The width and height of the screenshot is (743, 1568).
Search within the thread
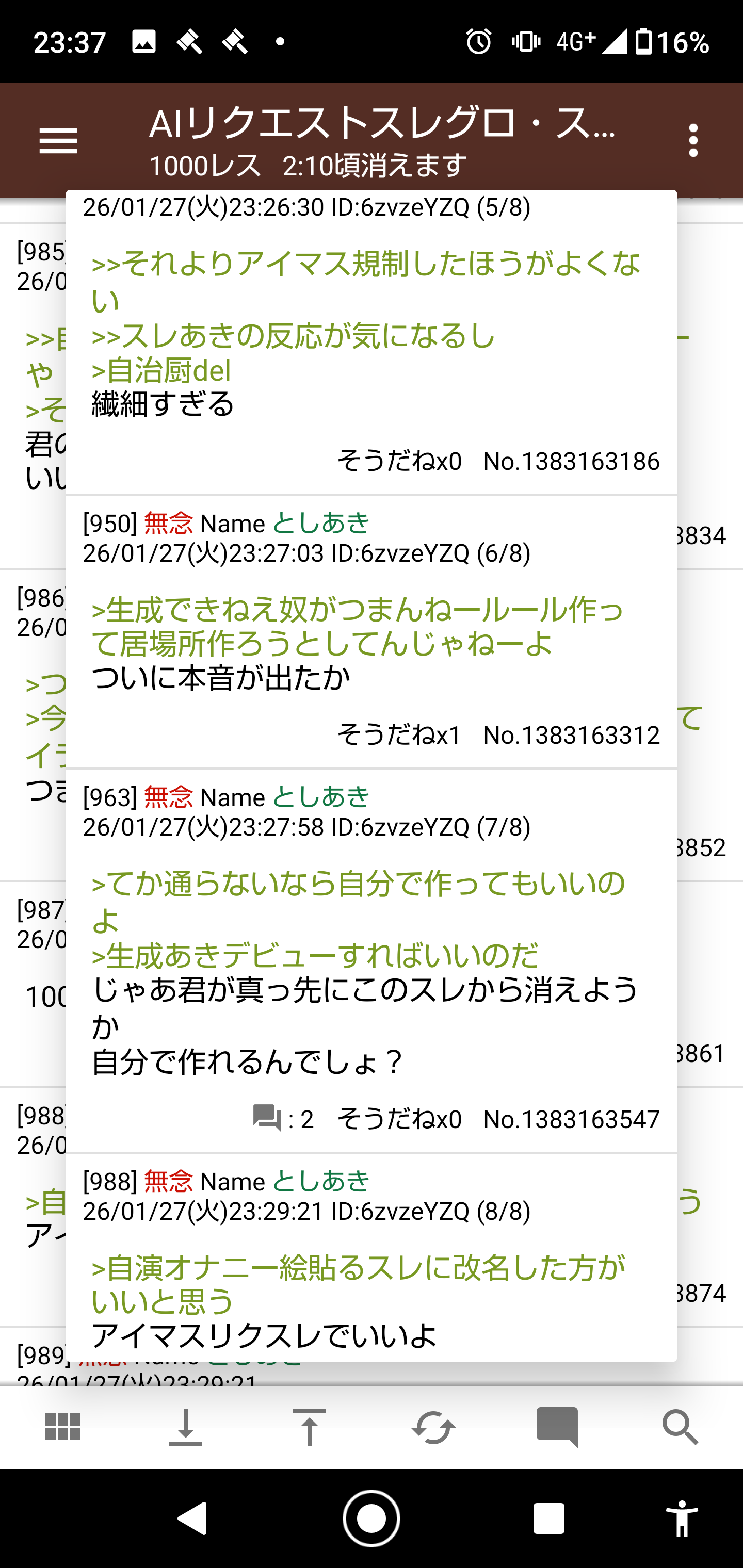(680, 1427)
